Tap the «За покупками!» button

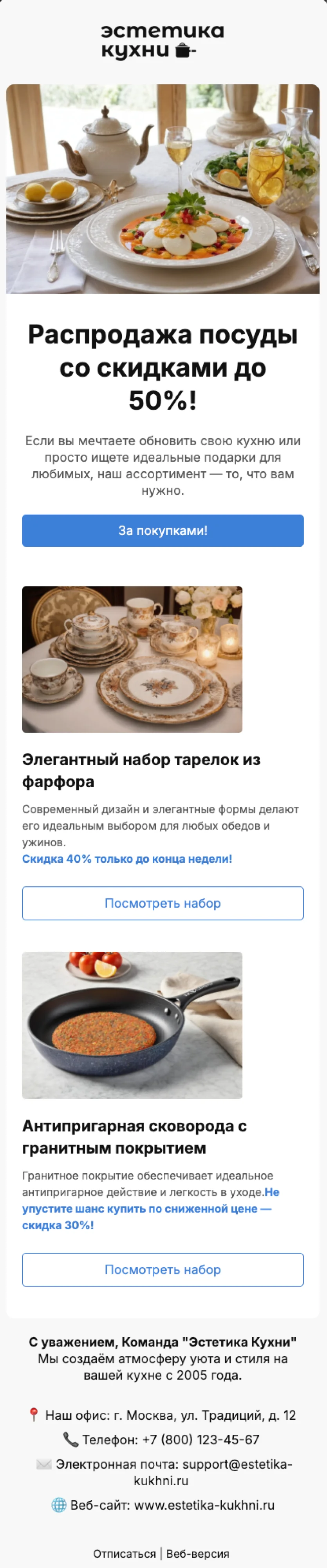coord(163,530)
